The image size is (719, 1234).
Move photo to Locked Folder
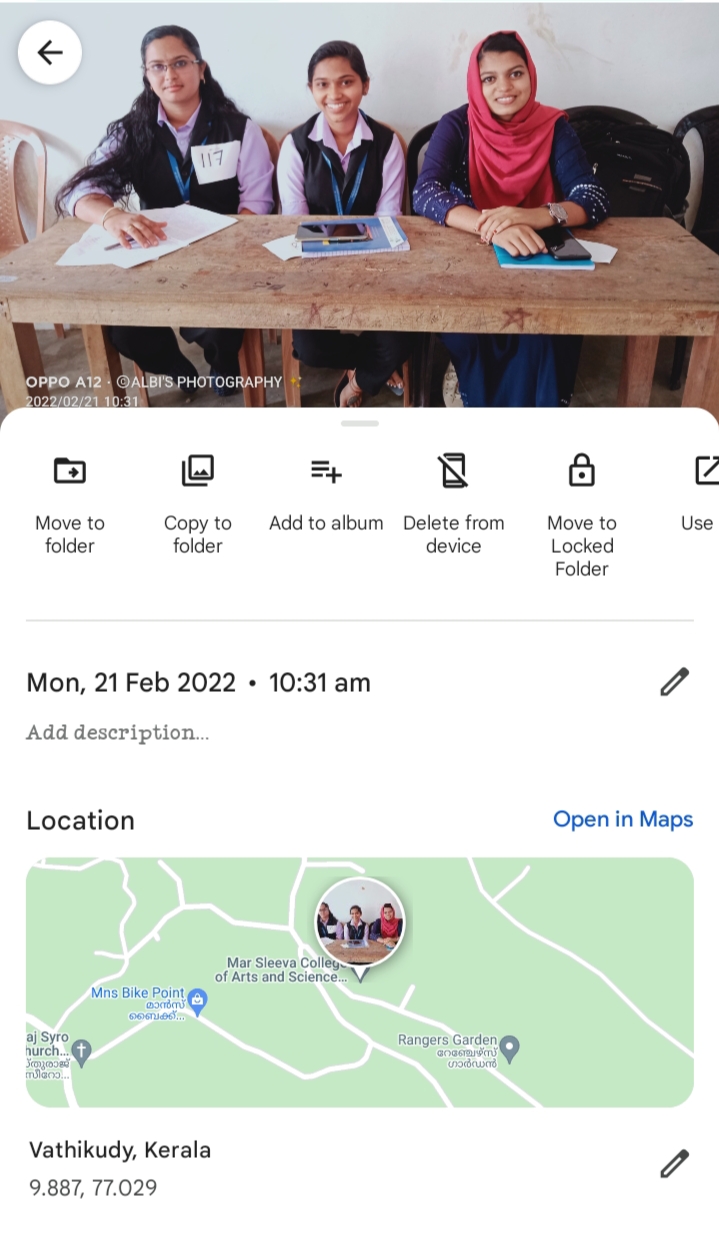click(x=581, y=516)
